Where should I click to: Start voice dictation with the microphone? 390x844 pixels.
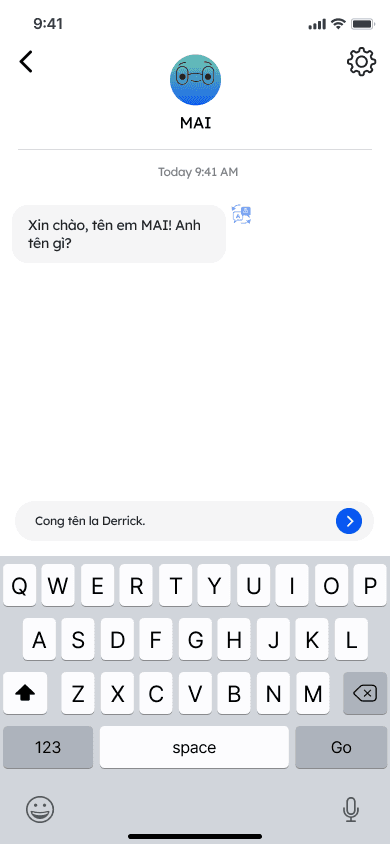(x=351, y=808)
